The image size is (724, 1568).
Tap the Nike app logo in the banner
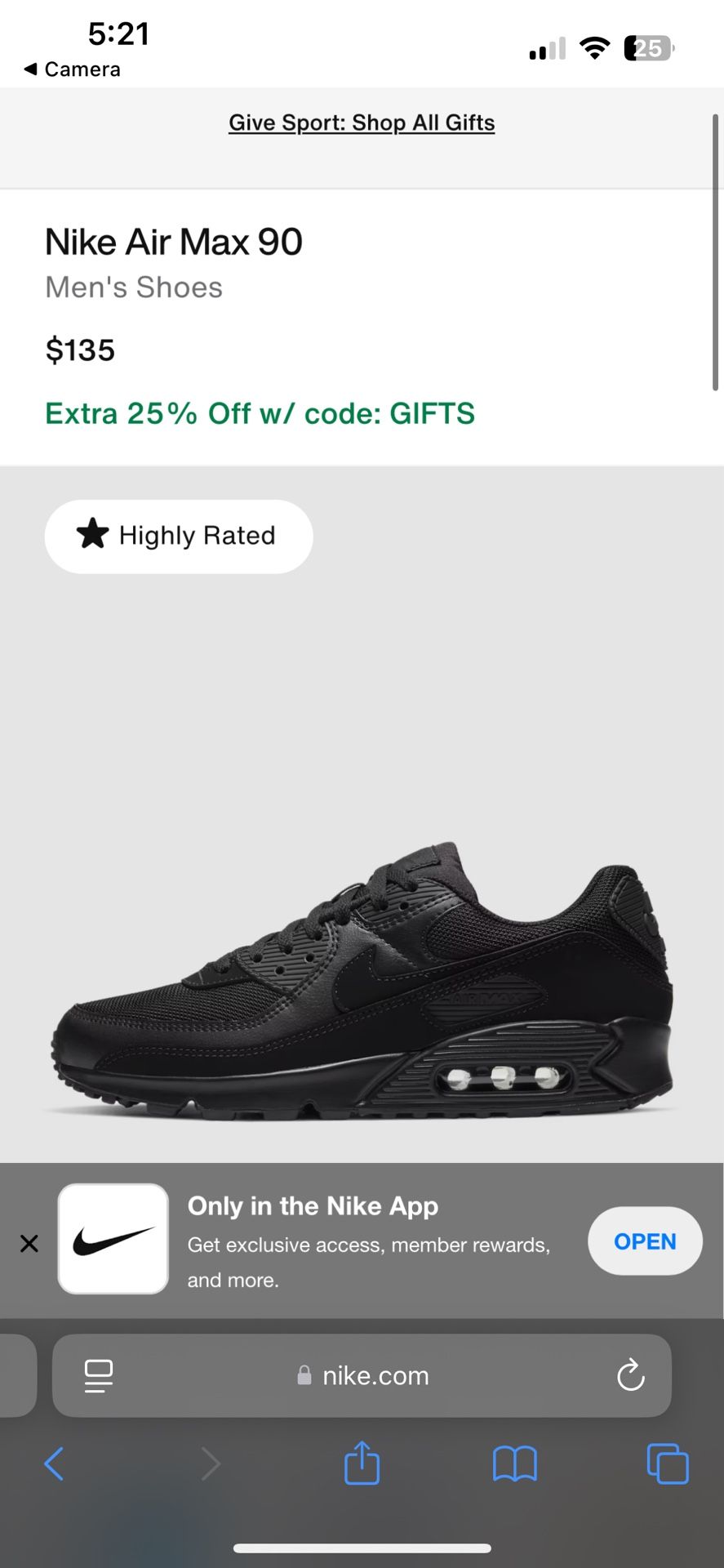click(x=113, y=1240)
